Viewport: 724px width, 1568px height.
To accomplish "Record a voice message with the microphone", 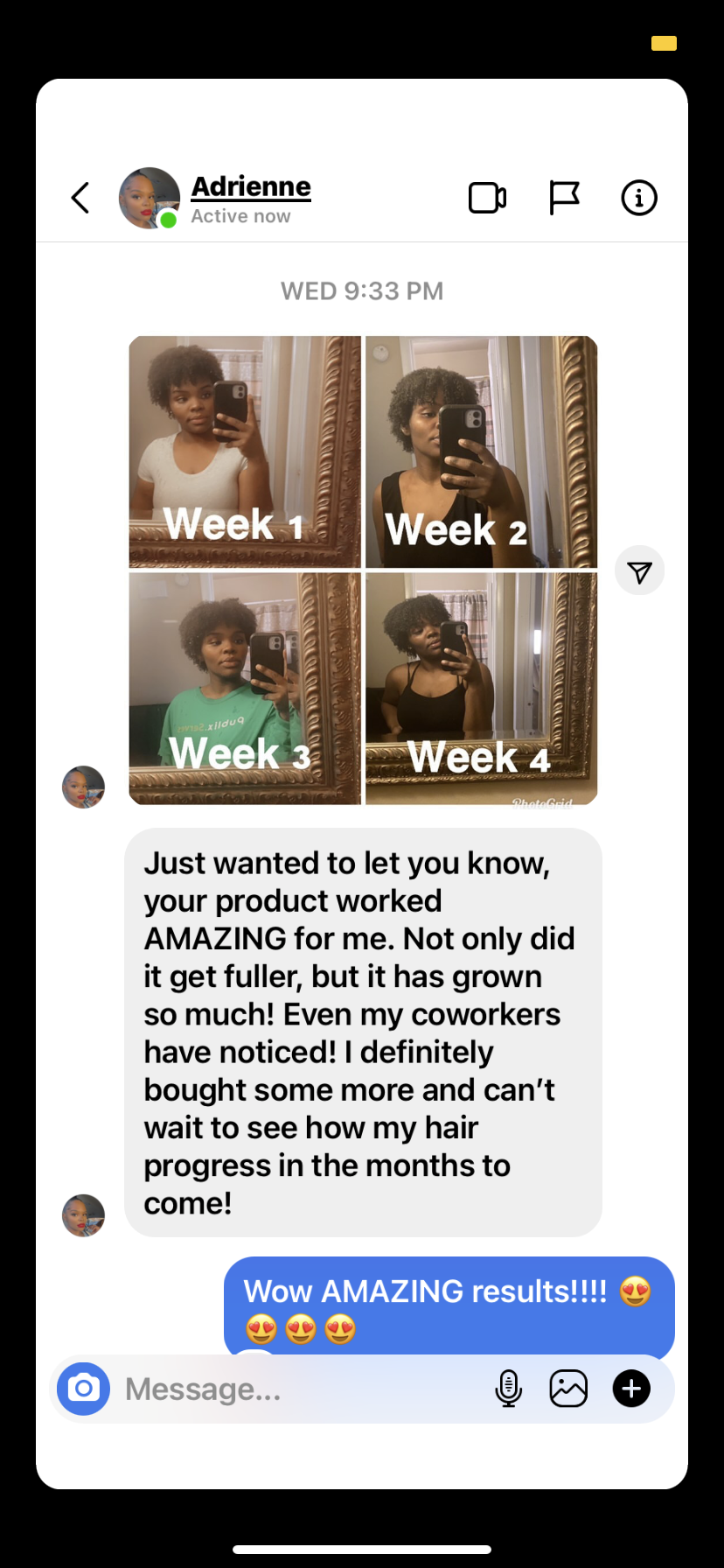I will click(508, 1389).
